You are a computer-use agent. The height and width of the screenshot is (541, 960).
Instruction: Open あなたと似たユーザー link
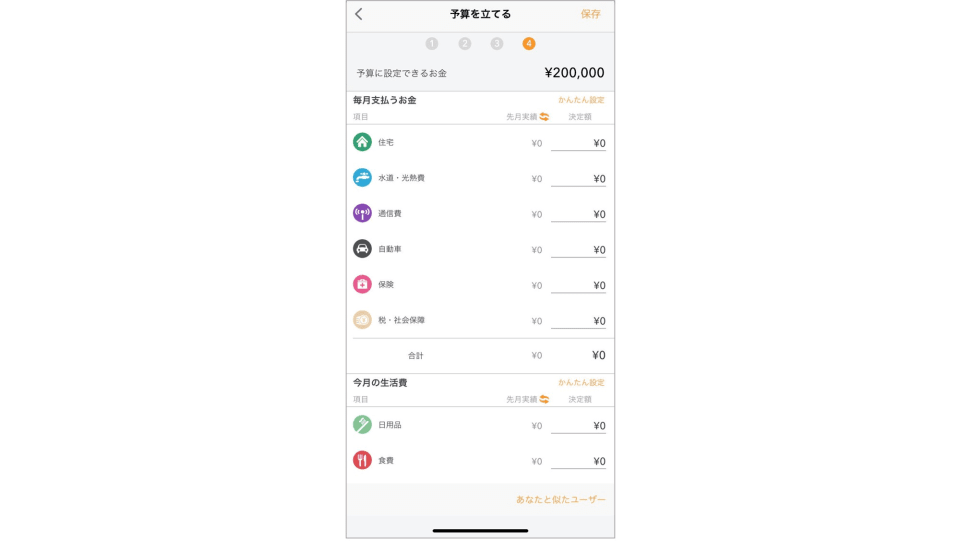(560, 499)
